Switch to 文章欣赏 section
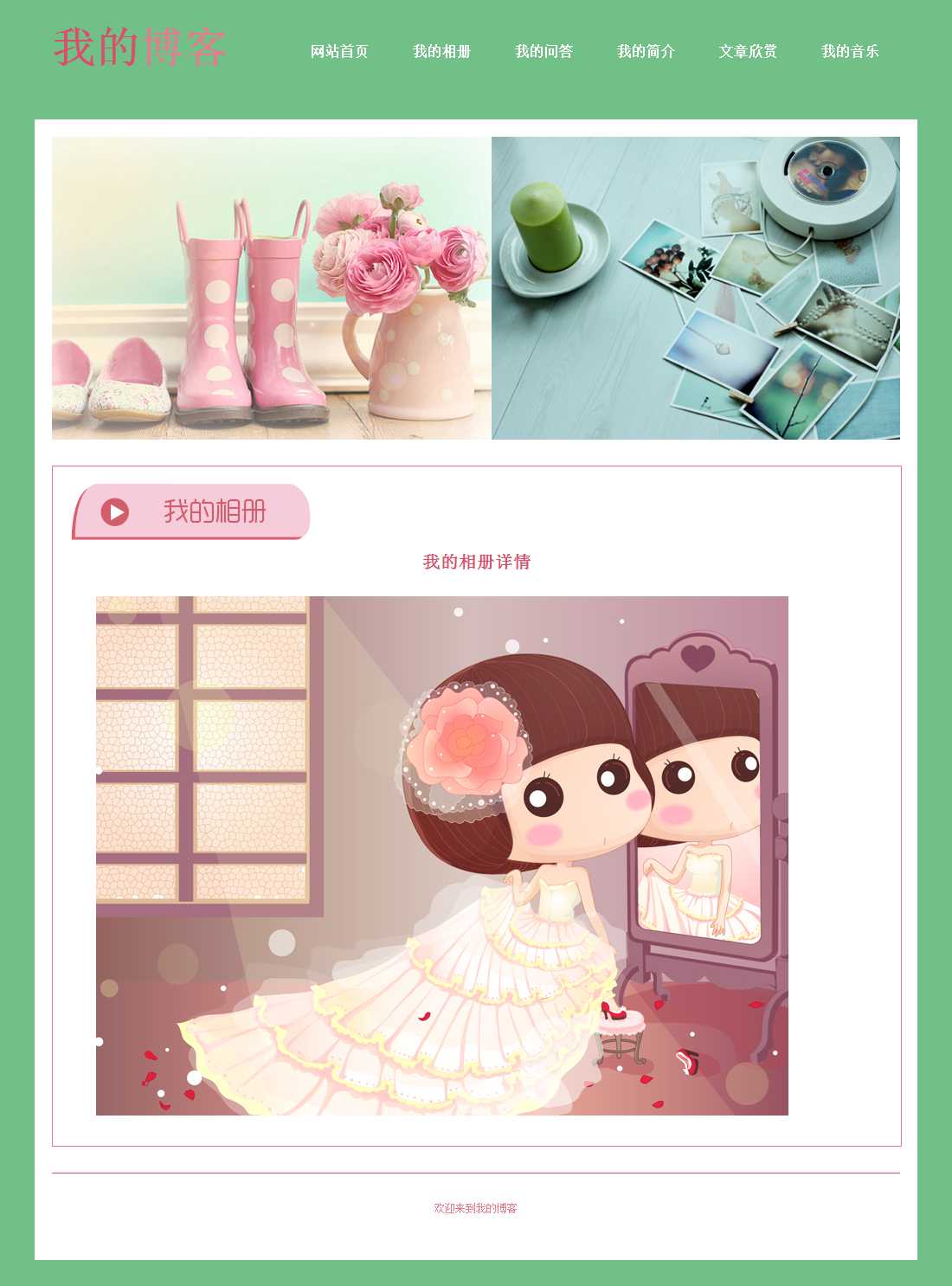The height and width of the screenshot is (1286, 952). pyautogui.click(x=748, y=52)
